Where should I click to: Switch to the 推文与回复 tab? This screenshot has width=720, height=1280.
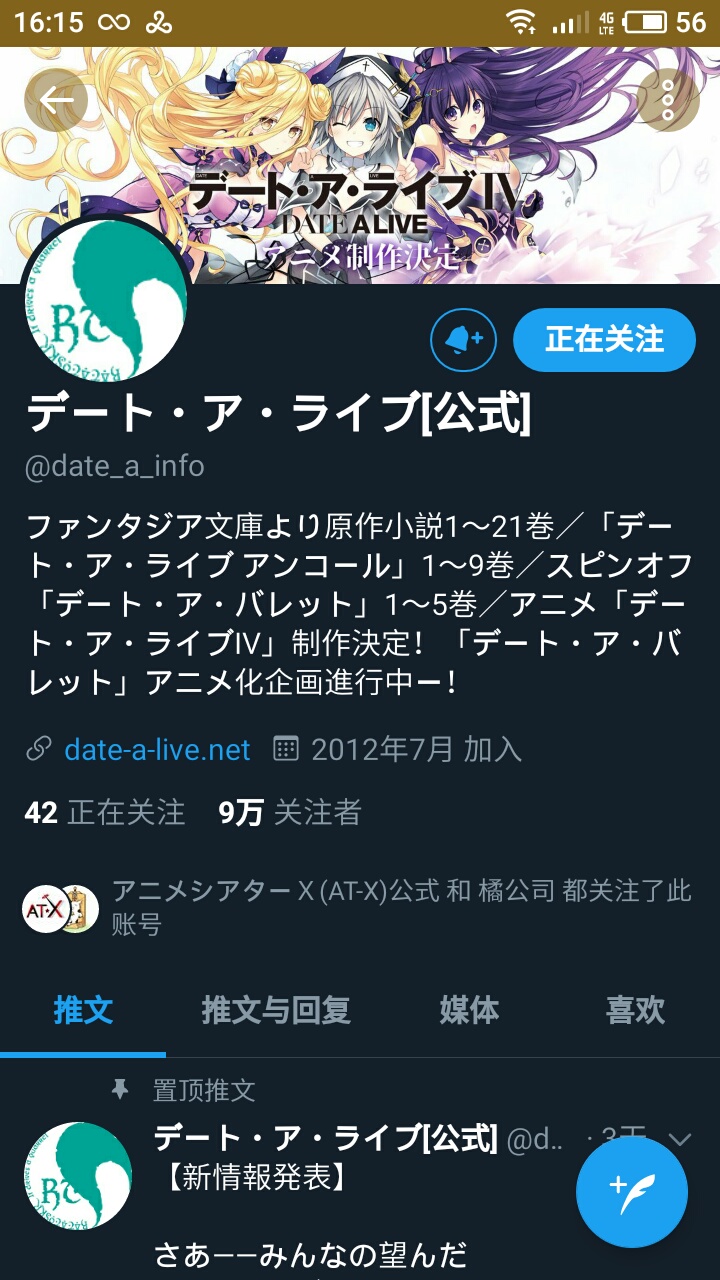[276, 1010]
